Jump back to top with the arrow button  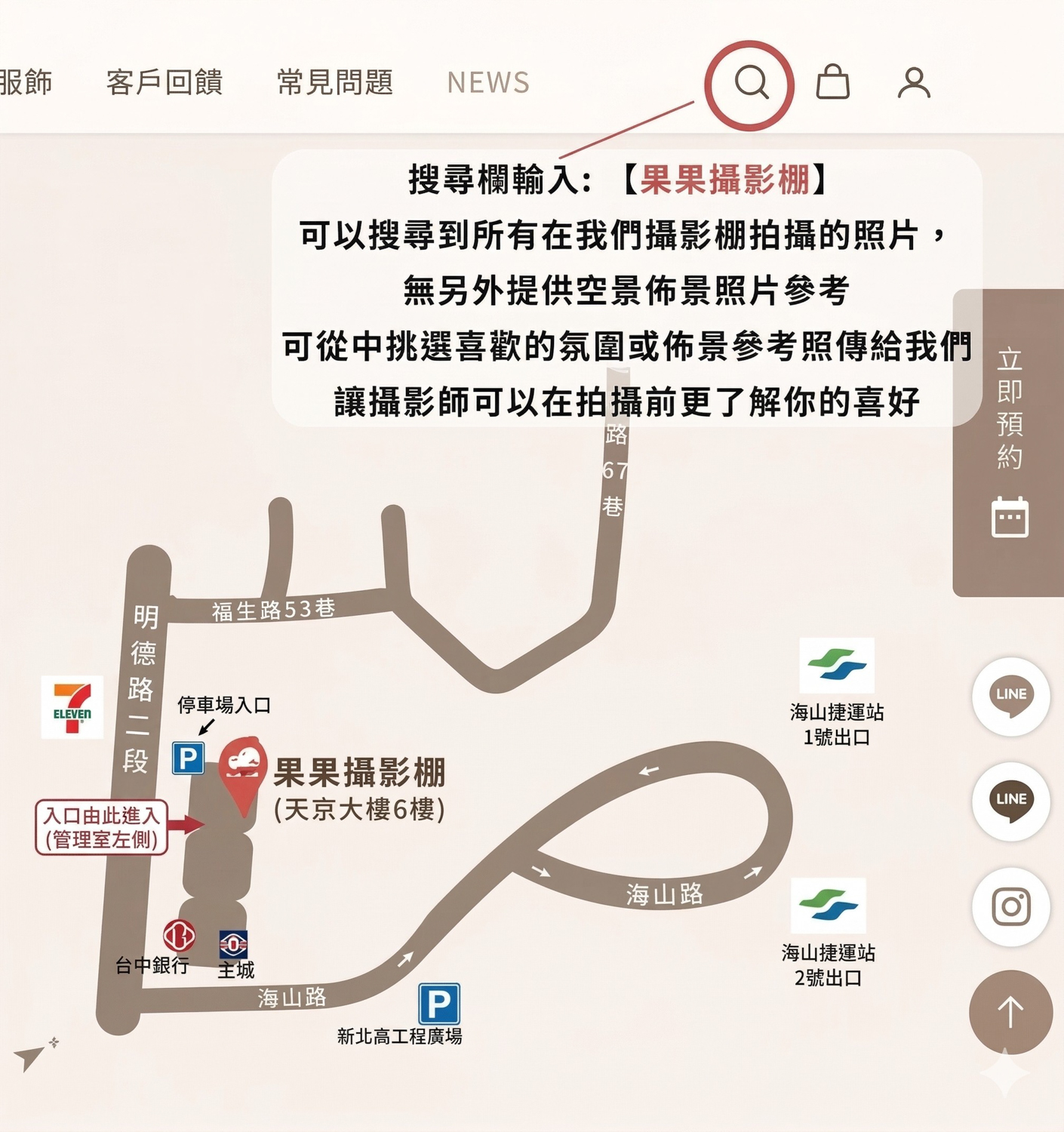[1010, 1012]
